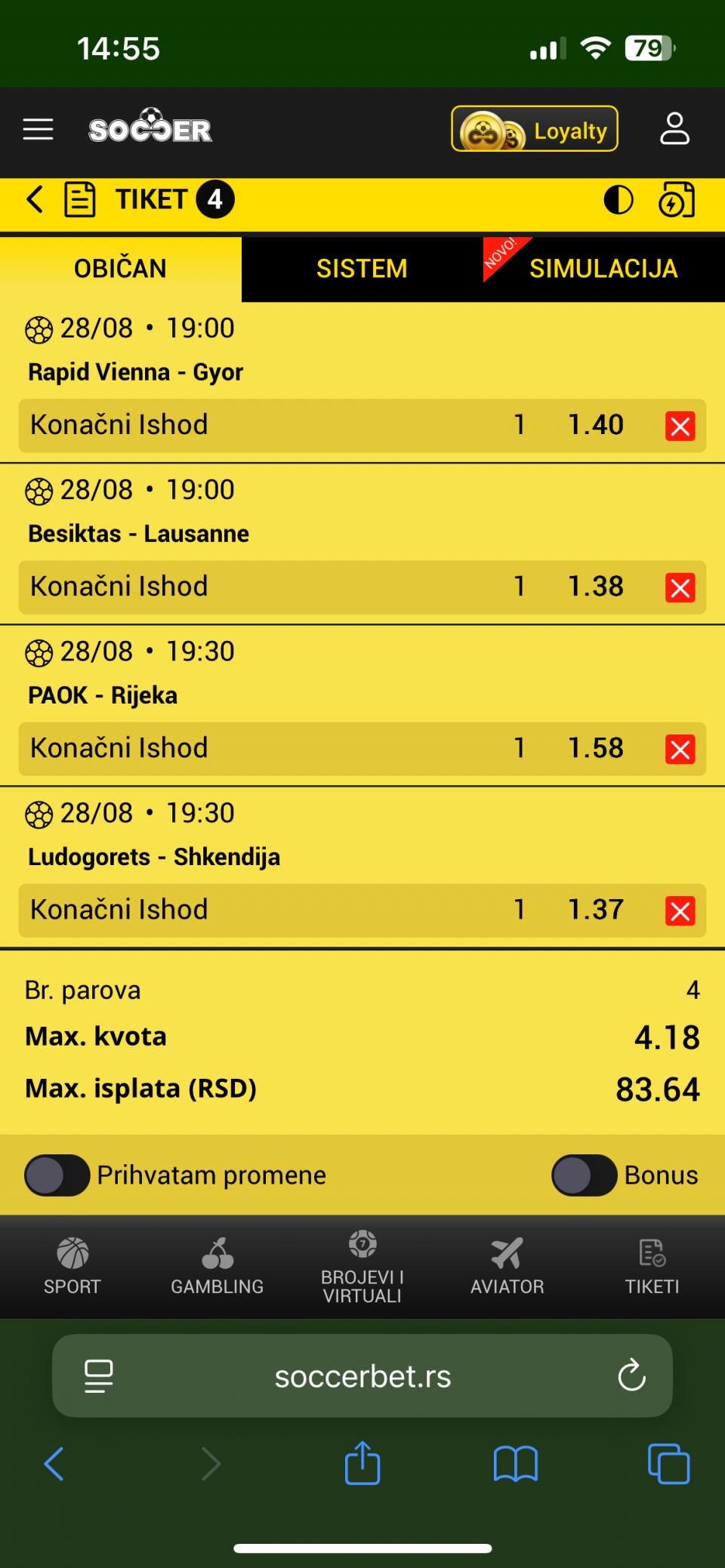Open the hamburger menu
The image size is (725, 1568).
point(38,130)
